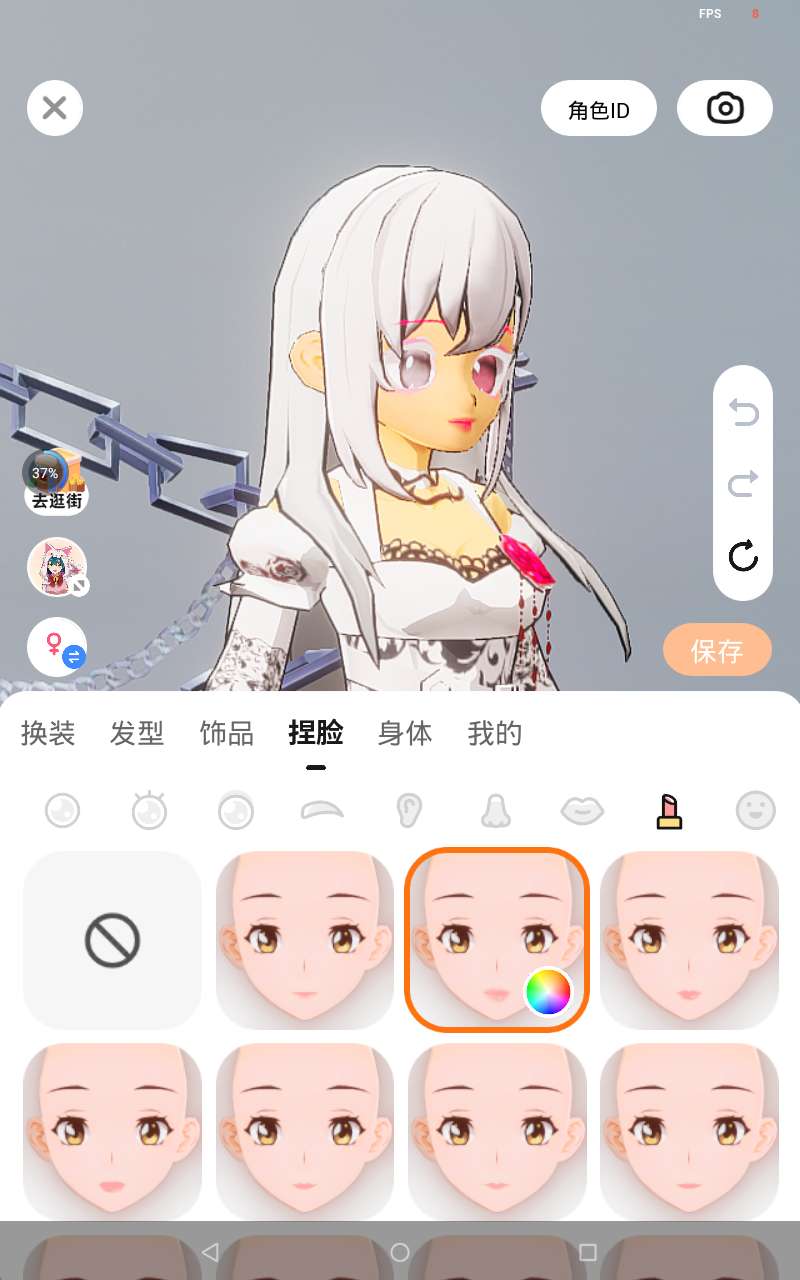Reset the character with the refresh icon
800x1280 pixels.
(x=743, y=556)
